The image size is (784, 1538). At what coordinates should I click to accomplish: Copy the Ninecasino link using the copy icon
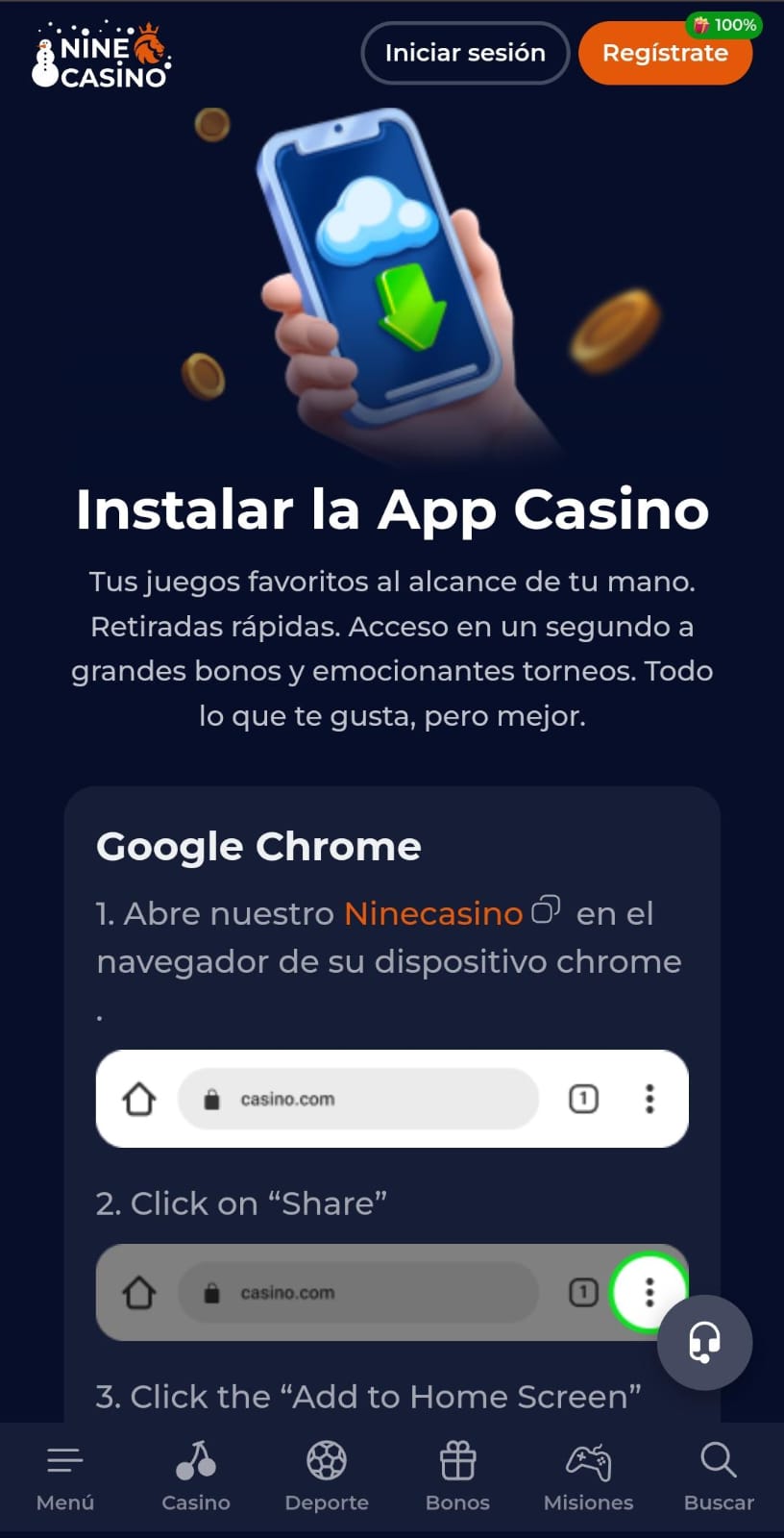[x=546, y=909]
